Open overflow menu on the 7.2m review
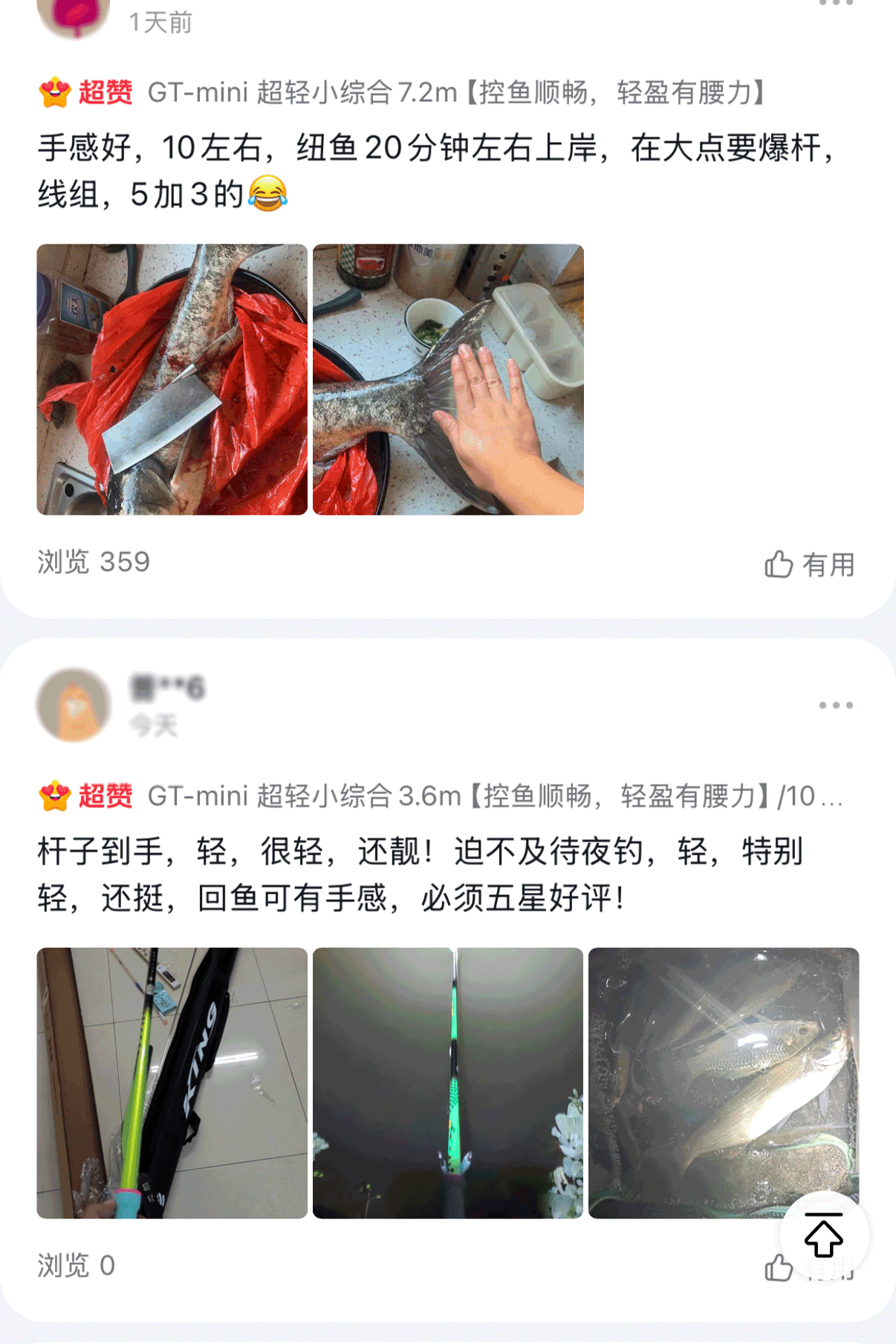 point(835,4)
